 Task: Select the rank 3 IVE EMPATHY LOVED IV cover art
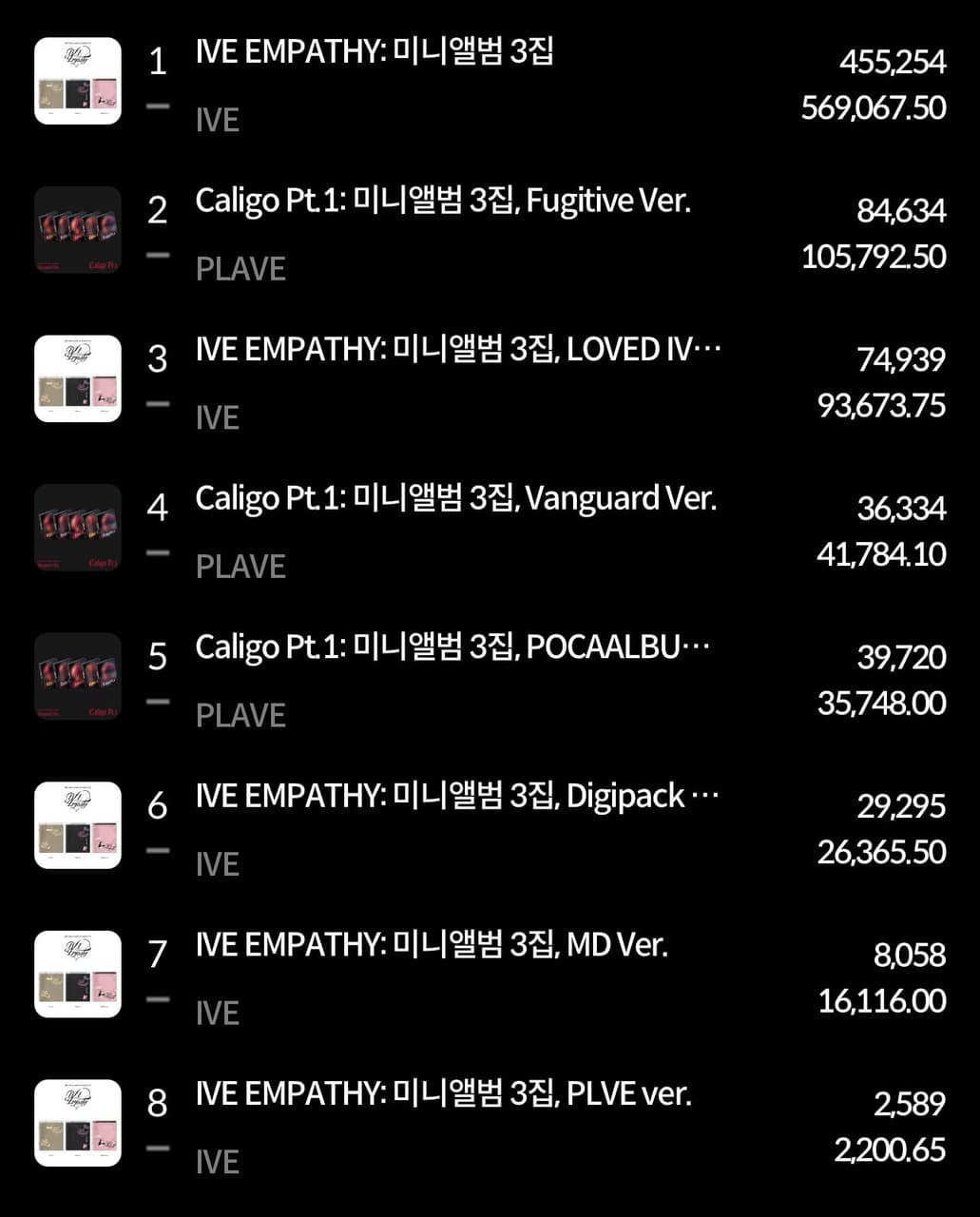click(x=77, y=377)
